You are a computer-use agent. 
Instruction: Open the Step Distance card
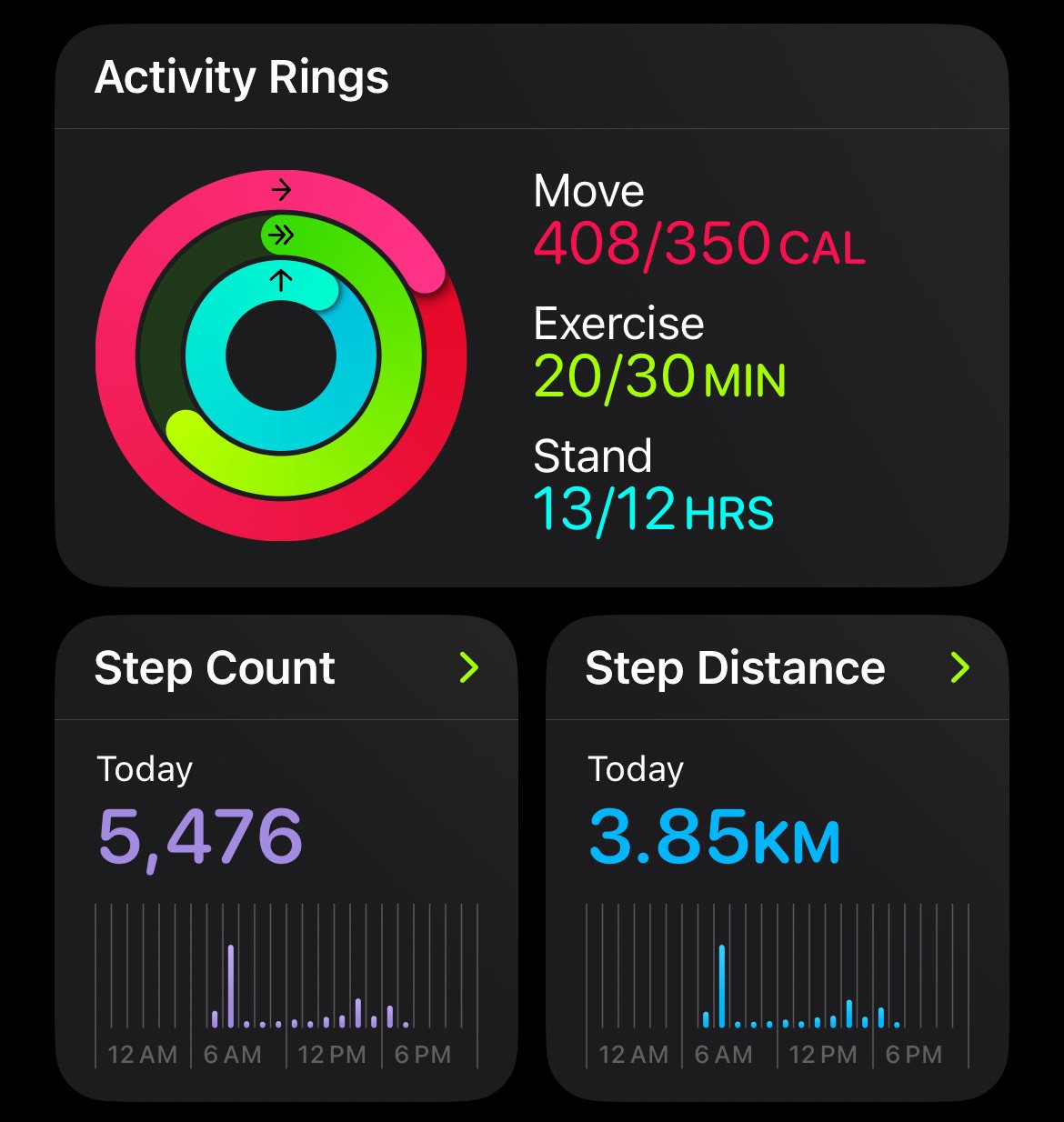[x=778, y=858]
